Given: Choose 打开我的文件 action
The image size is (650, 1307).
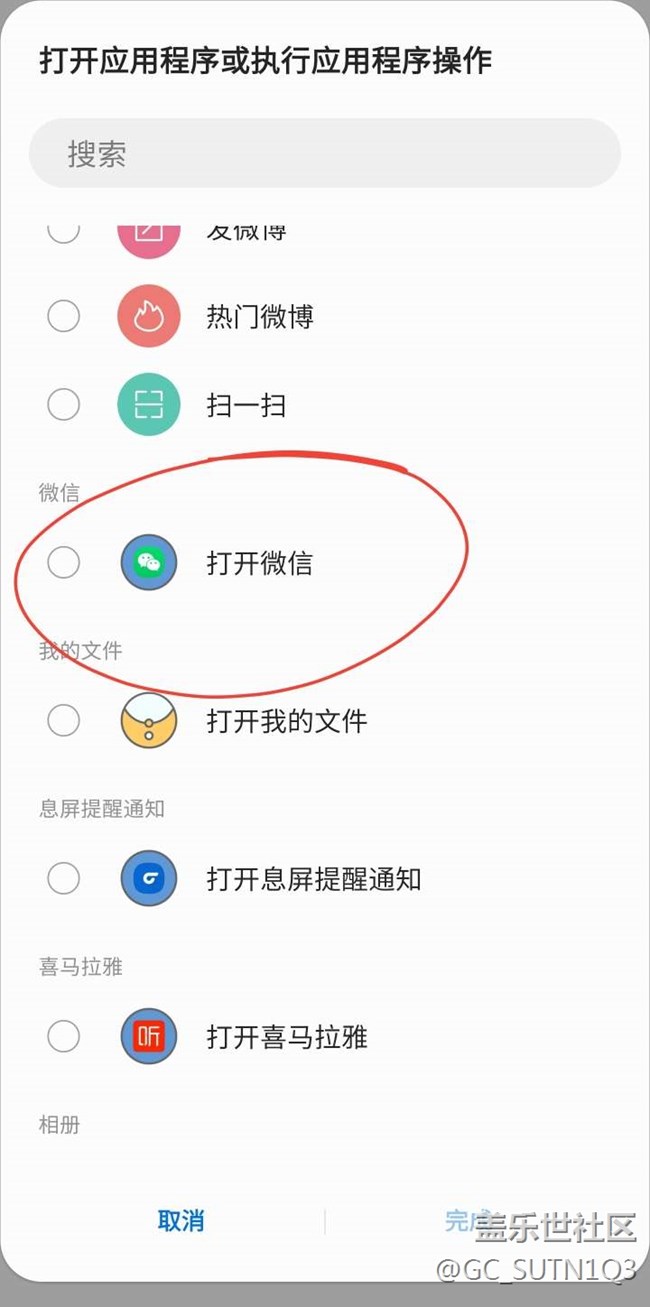Looking at the screenshot, I should 325,720.
